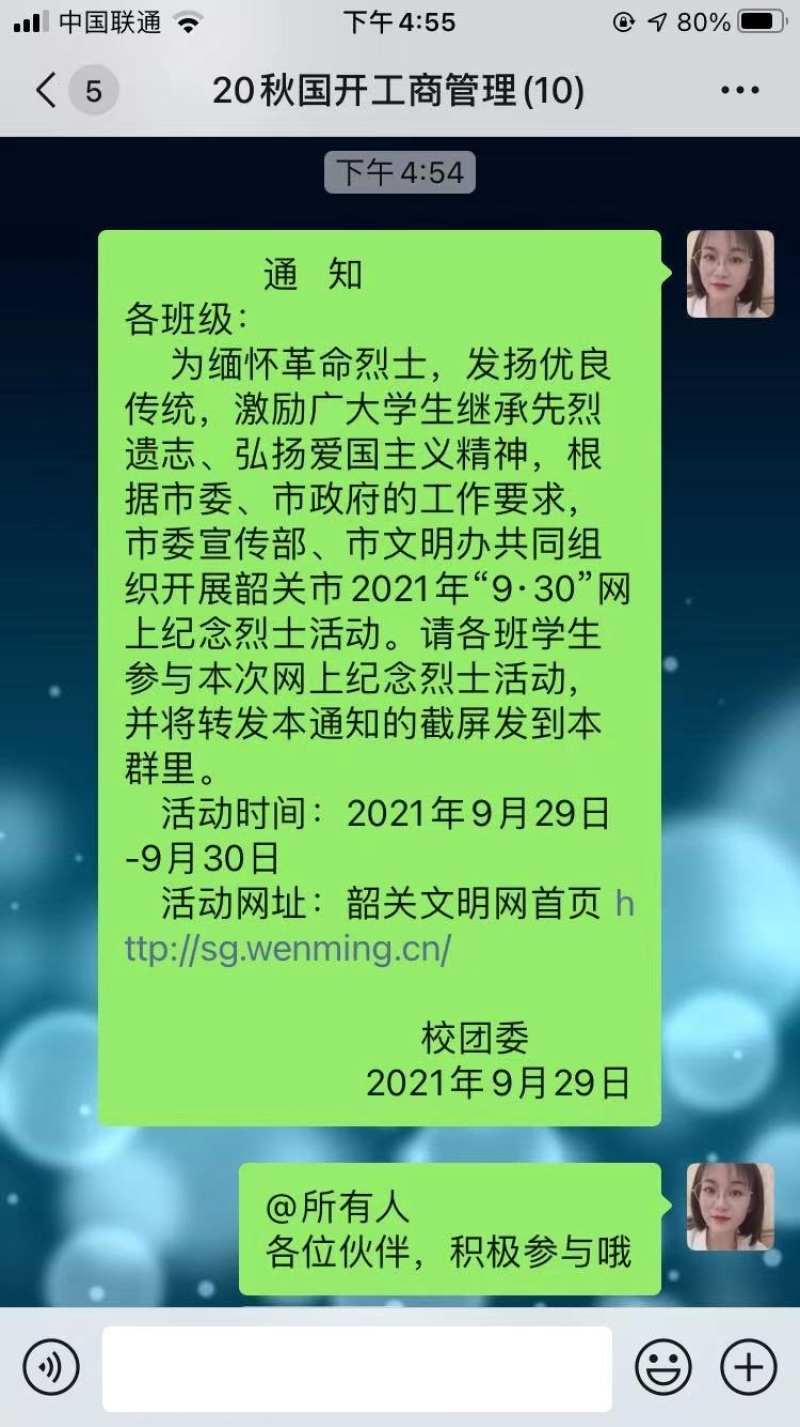
Task: Tap the message text field
Action: 357,1368
